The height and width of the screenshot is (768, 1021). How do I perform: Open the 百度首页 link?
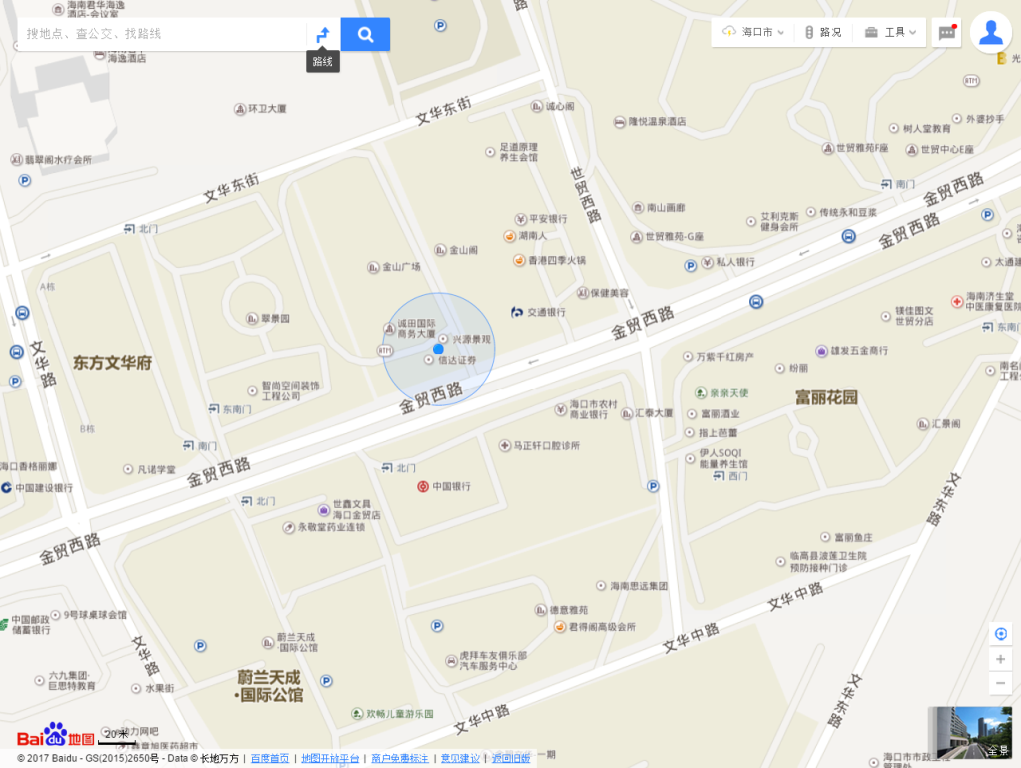point(270,759)
